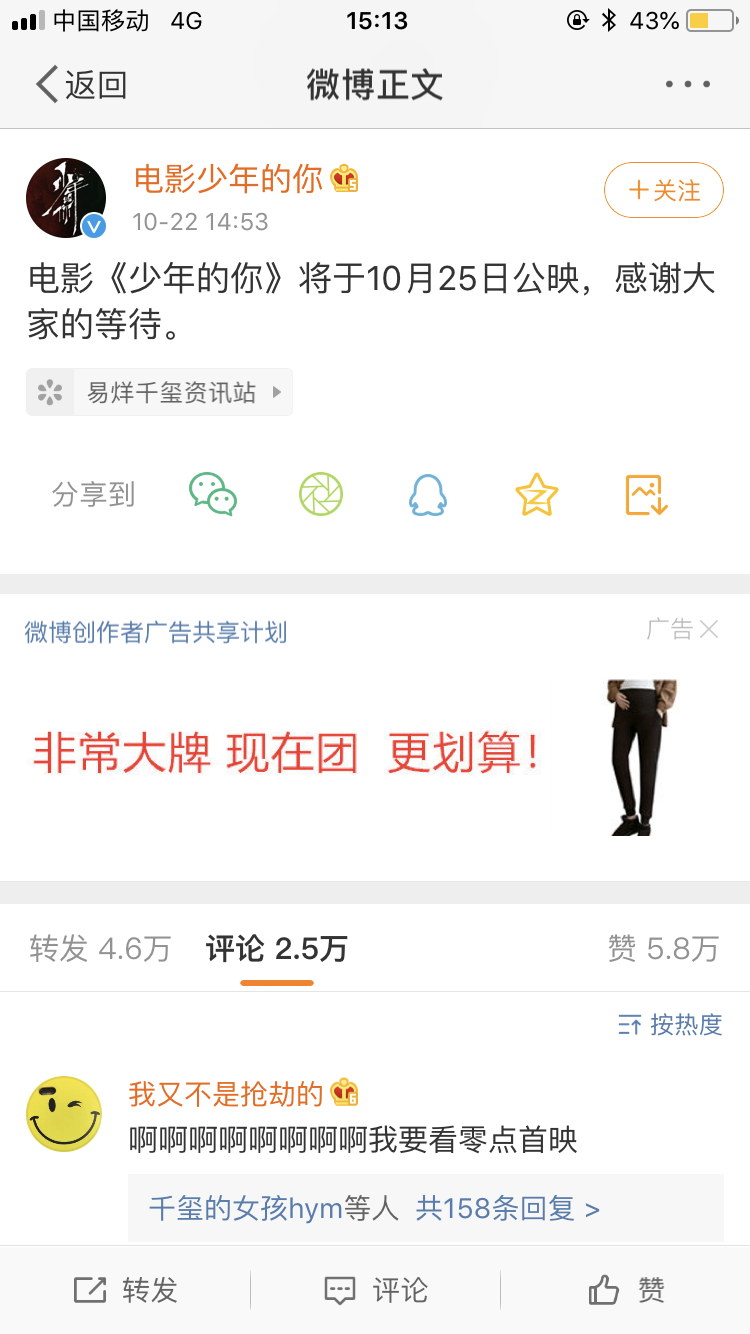The height and width of the screenshot is (1334, 750).
Task: Share the post to WeChat
Action: pos(213,494)
